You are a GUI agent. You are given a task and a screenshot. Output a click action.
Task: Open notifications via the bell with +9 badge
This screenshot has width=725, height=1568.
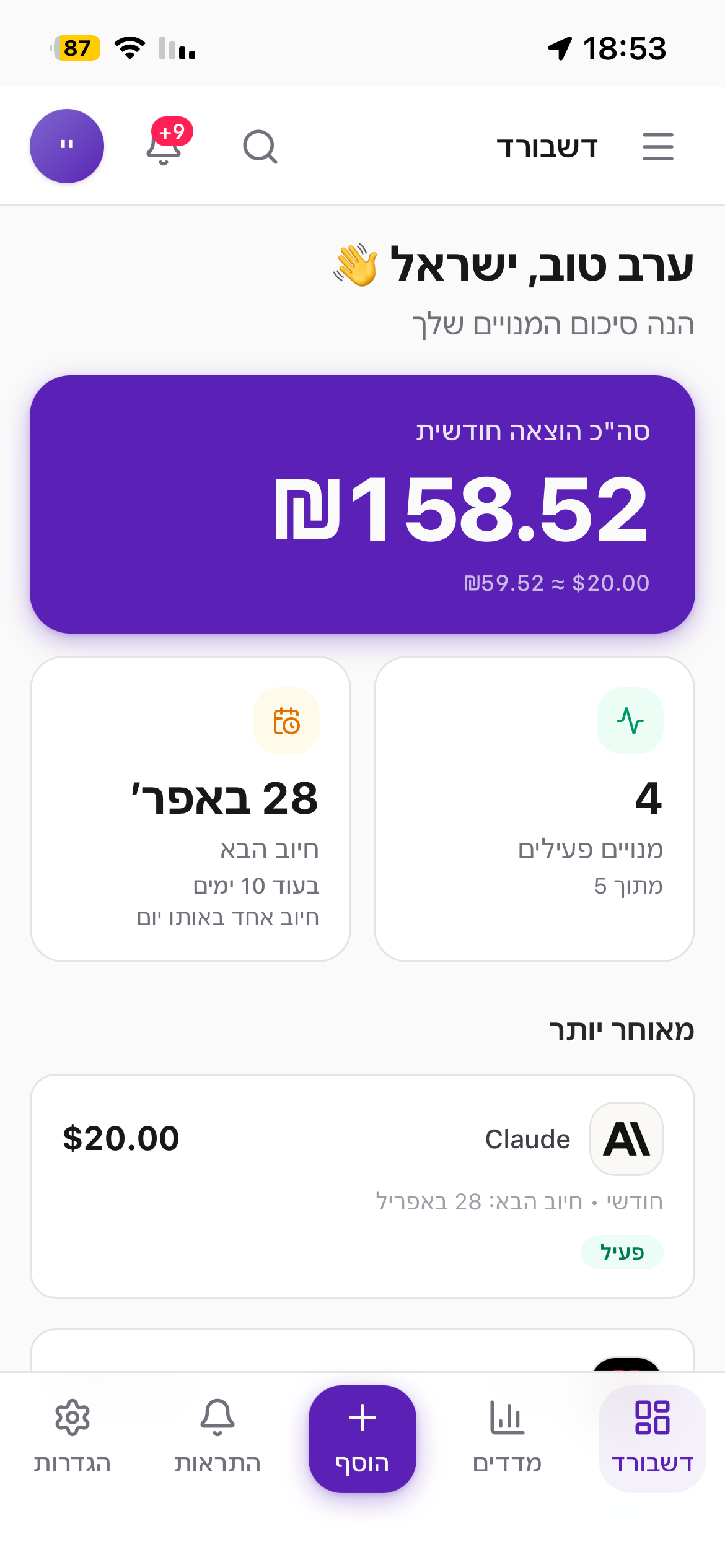(x=163, y=149)
